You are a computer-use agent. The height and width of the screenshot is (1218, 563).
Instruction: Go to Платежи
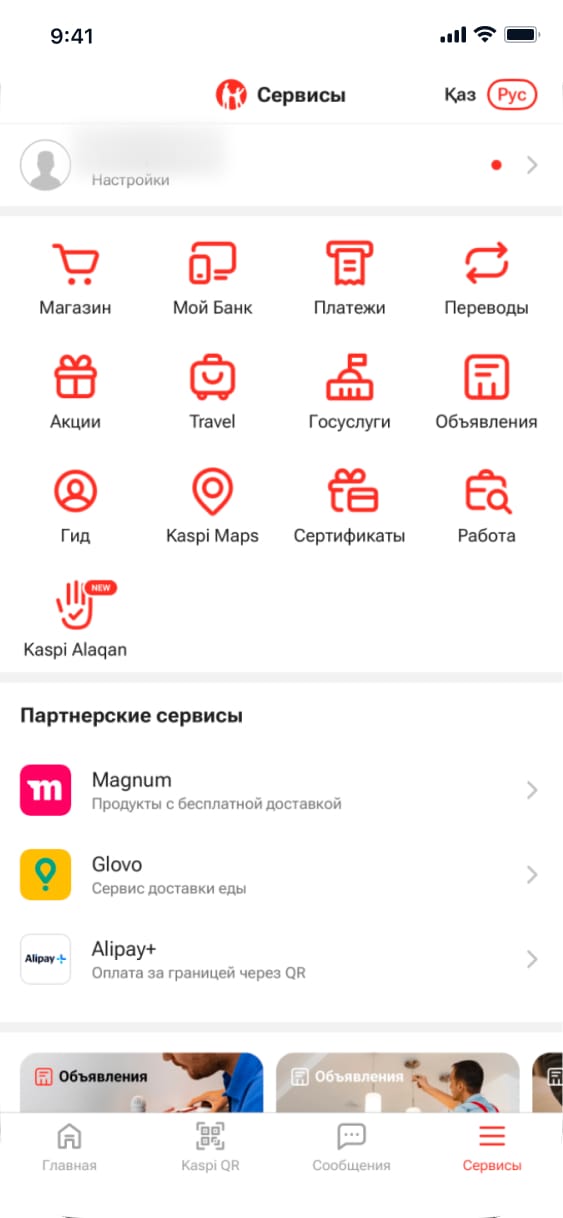(349, 280)
